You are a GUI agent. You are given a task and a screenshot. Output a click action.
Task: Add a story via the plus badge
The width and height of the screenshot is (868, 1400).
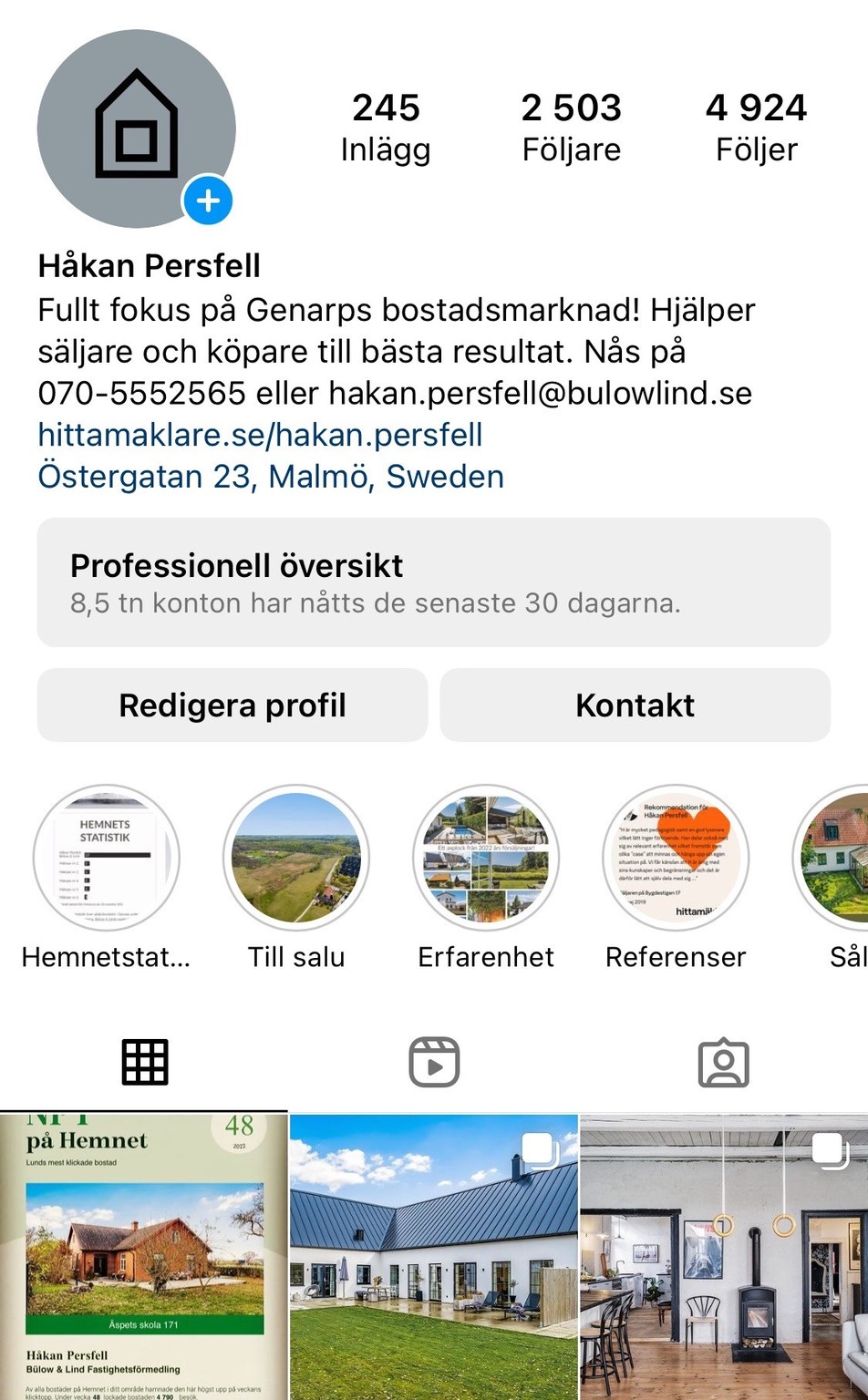pyautogui.click(x=208, y=201)
